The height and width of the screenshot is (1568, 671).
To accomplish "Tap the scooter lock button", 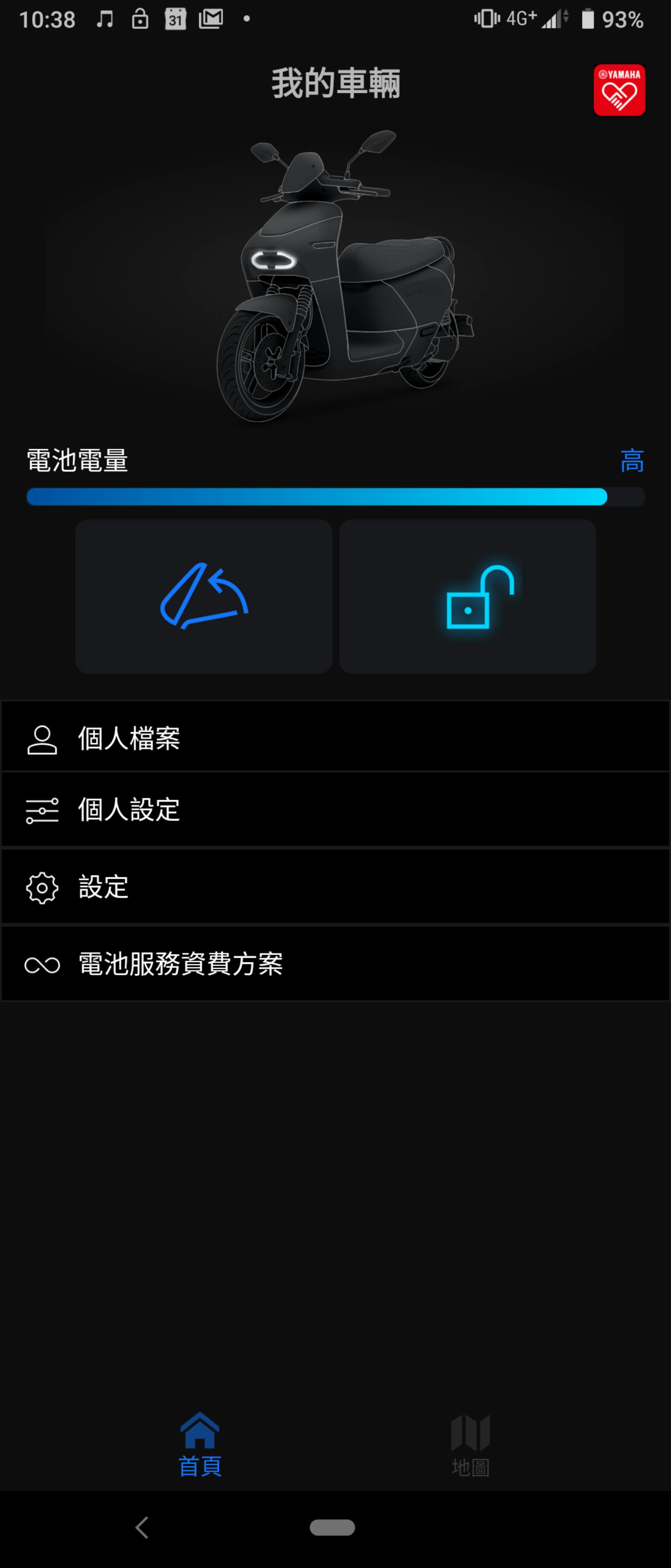I will [467, 597].
